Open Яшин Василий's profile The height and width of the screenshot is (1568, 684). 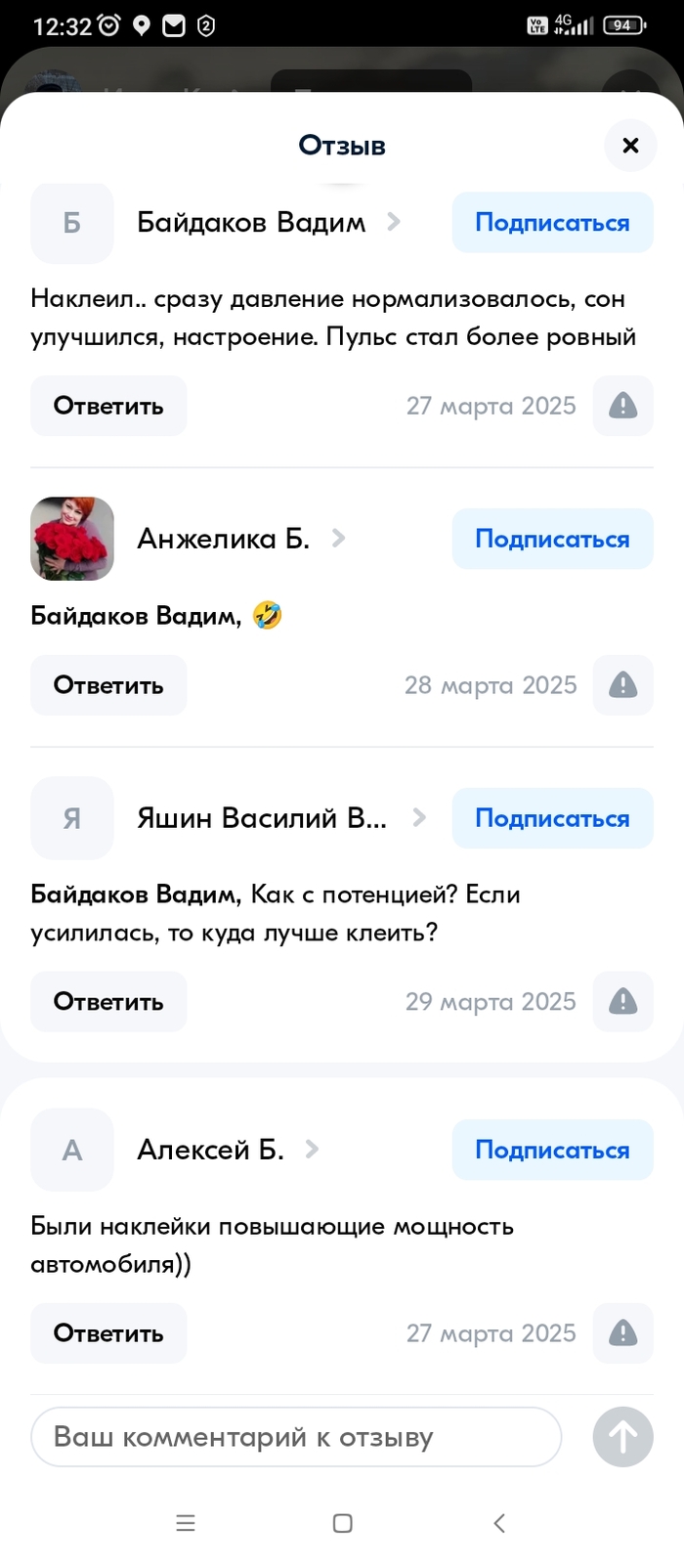(x=262, y=818)
